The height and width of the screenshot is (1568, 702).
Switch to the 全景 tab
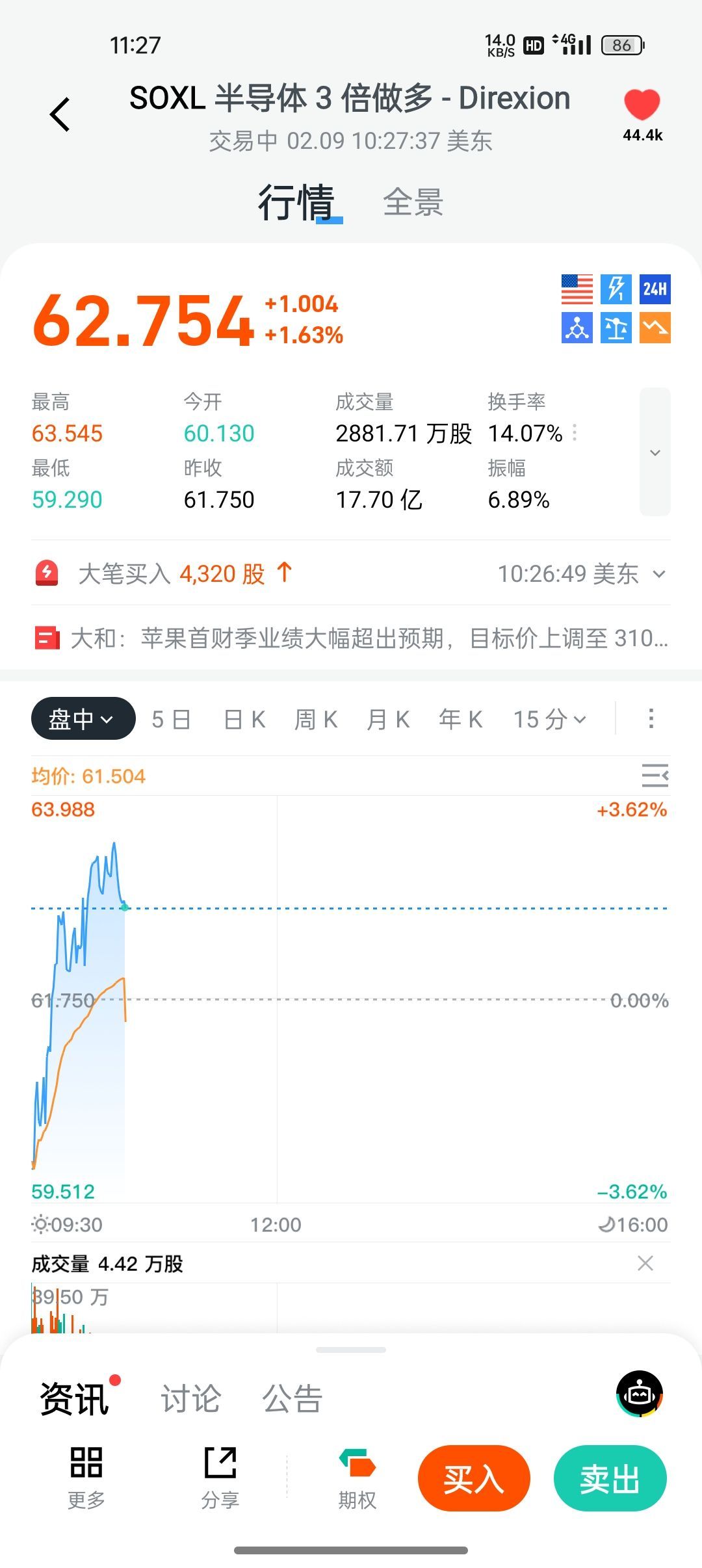click(x=413, y=203)
